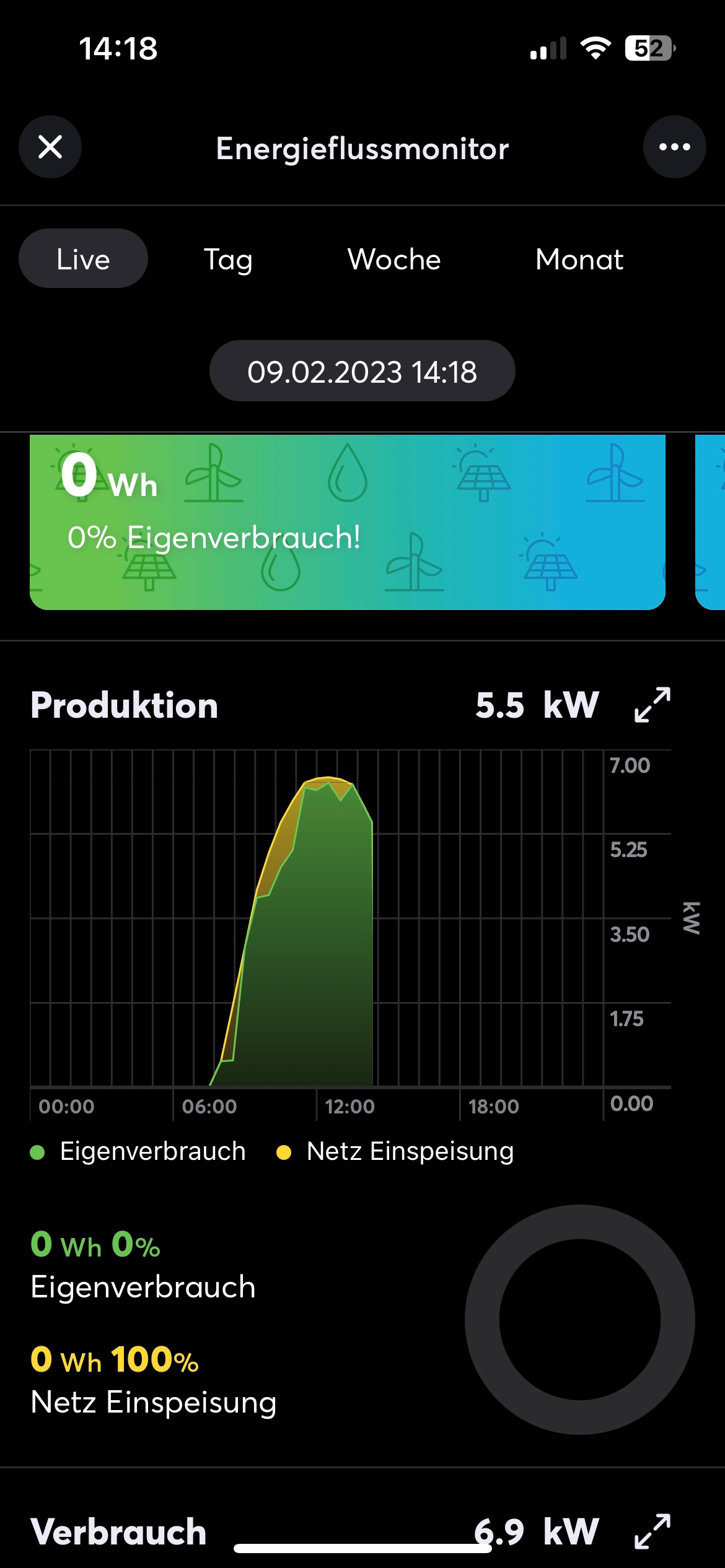The width and height of the screenshot is (725, 1568).
Task: Toggle the Eigenverbrauch series in the legend
Action: point(139,1152)
